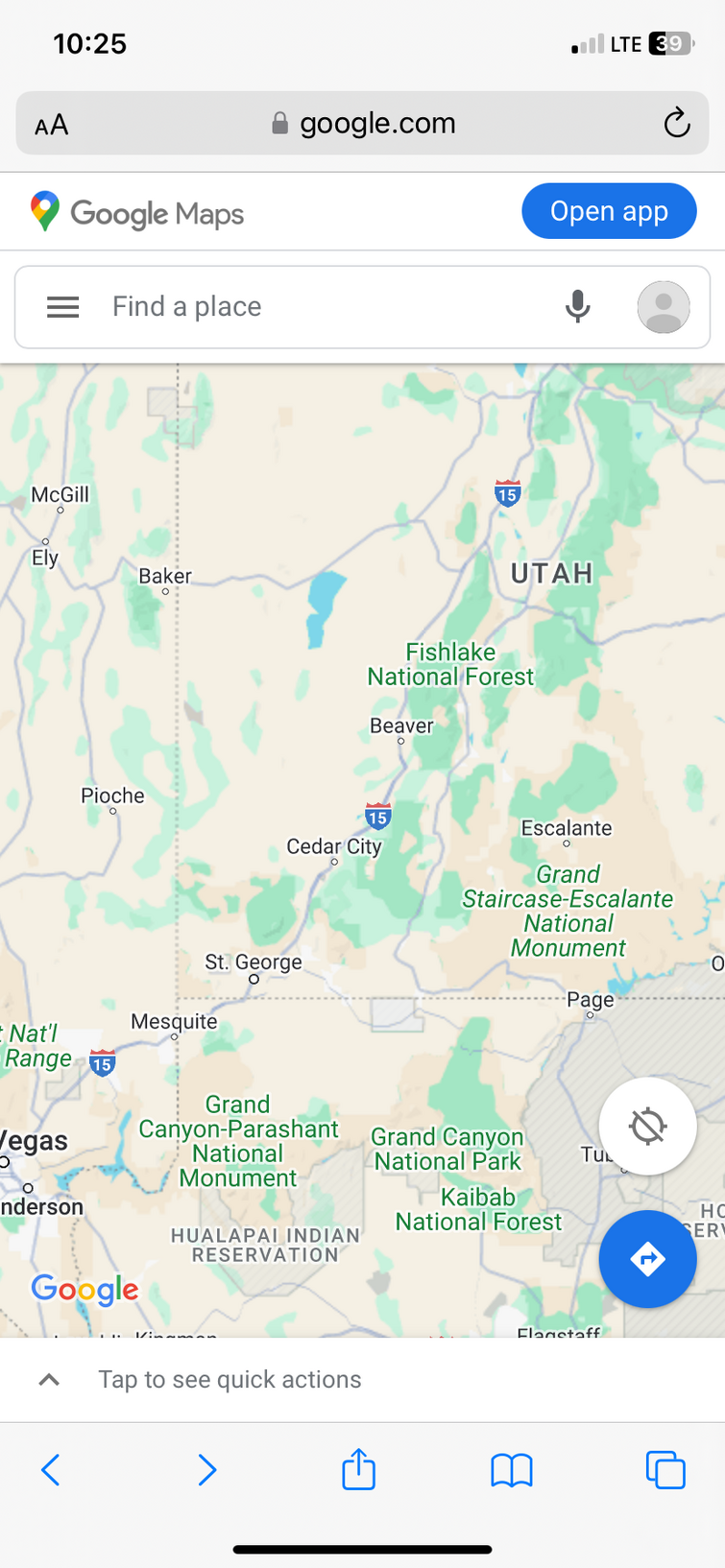725x1568 pixels.
Task: Open the hamburger menu in the search bar
Action: (63, 307)
